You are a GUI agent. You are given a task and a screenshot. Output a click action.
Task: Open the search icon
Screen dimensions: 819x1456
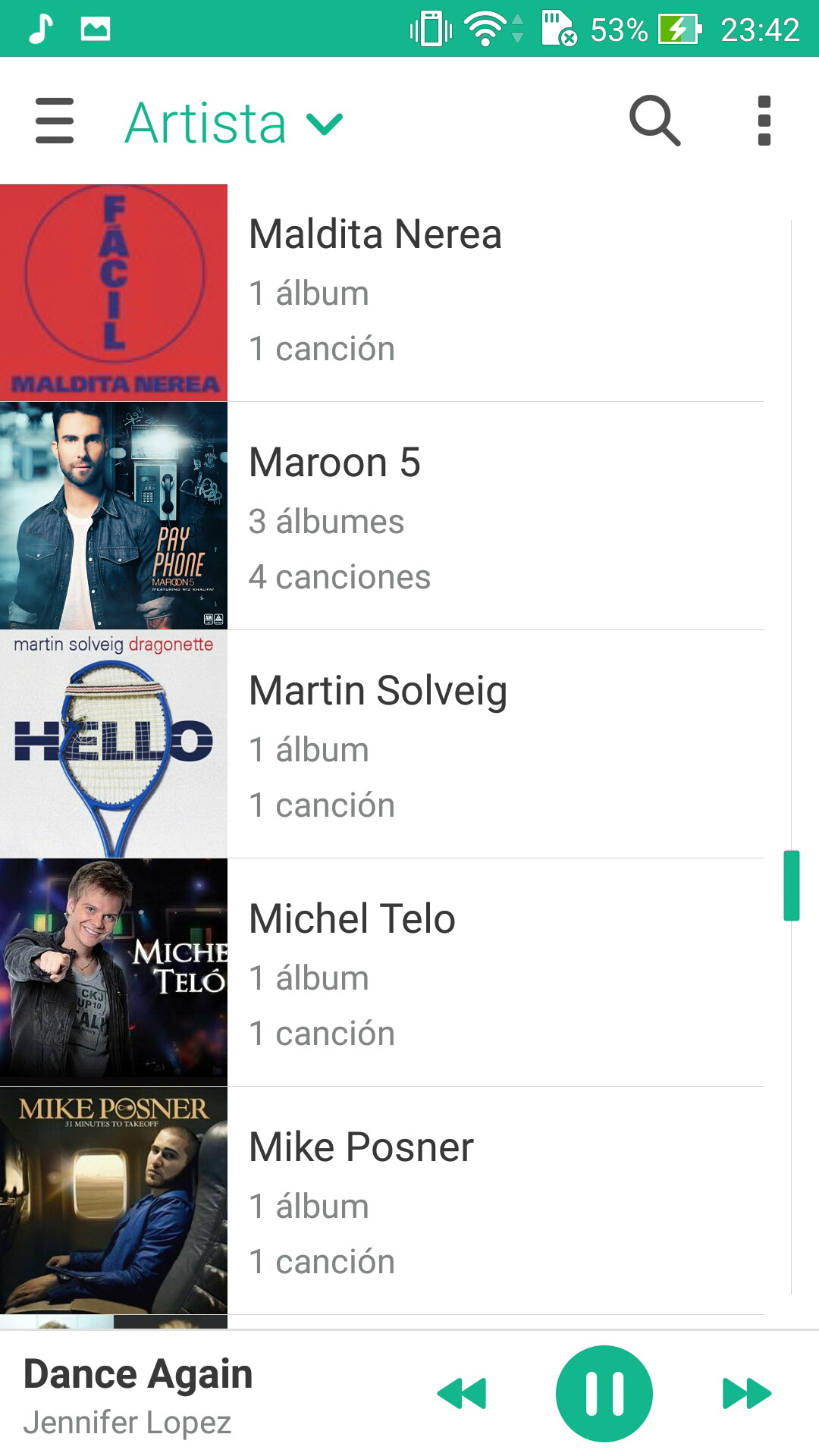[x=654, y=121]
